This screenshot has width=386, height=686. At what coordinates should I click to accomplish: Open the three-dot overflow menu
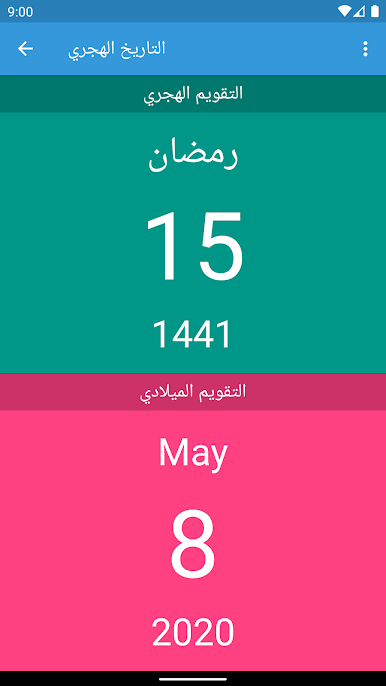click(365, 49)
